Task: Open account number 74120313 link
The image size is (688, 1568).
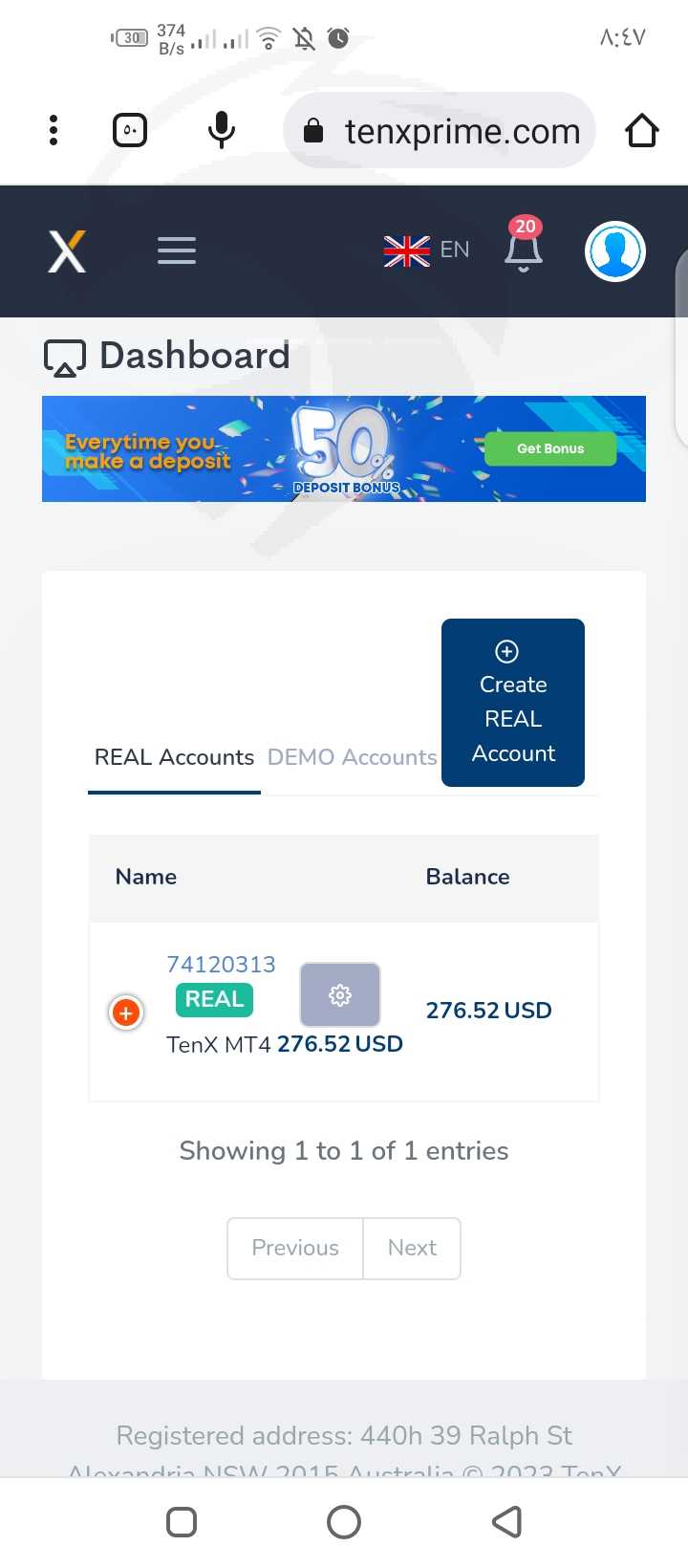Action: [x=221, y=965]
